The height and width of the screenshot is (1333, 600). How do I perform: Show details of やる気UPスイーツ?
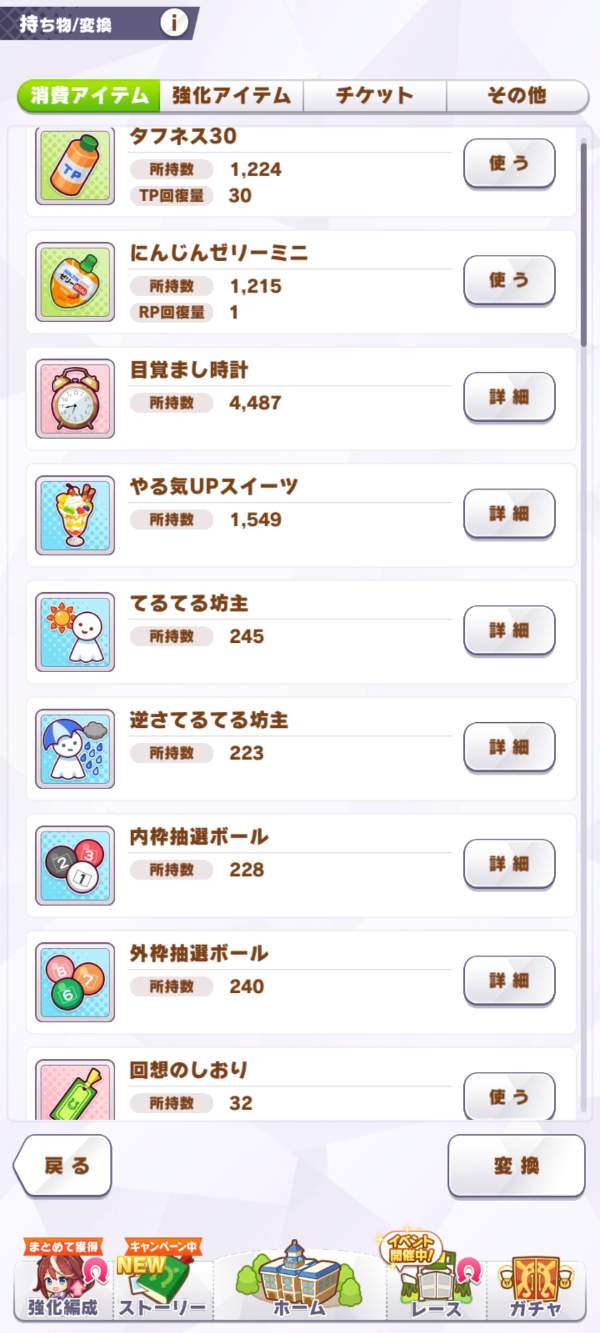(509, 514)
